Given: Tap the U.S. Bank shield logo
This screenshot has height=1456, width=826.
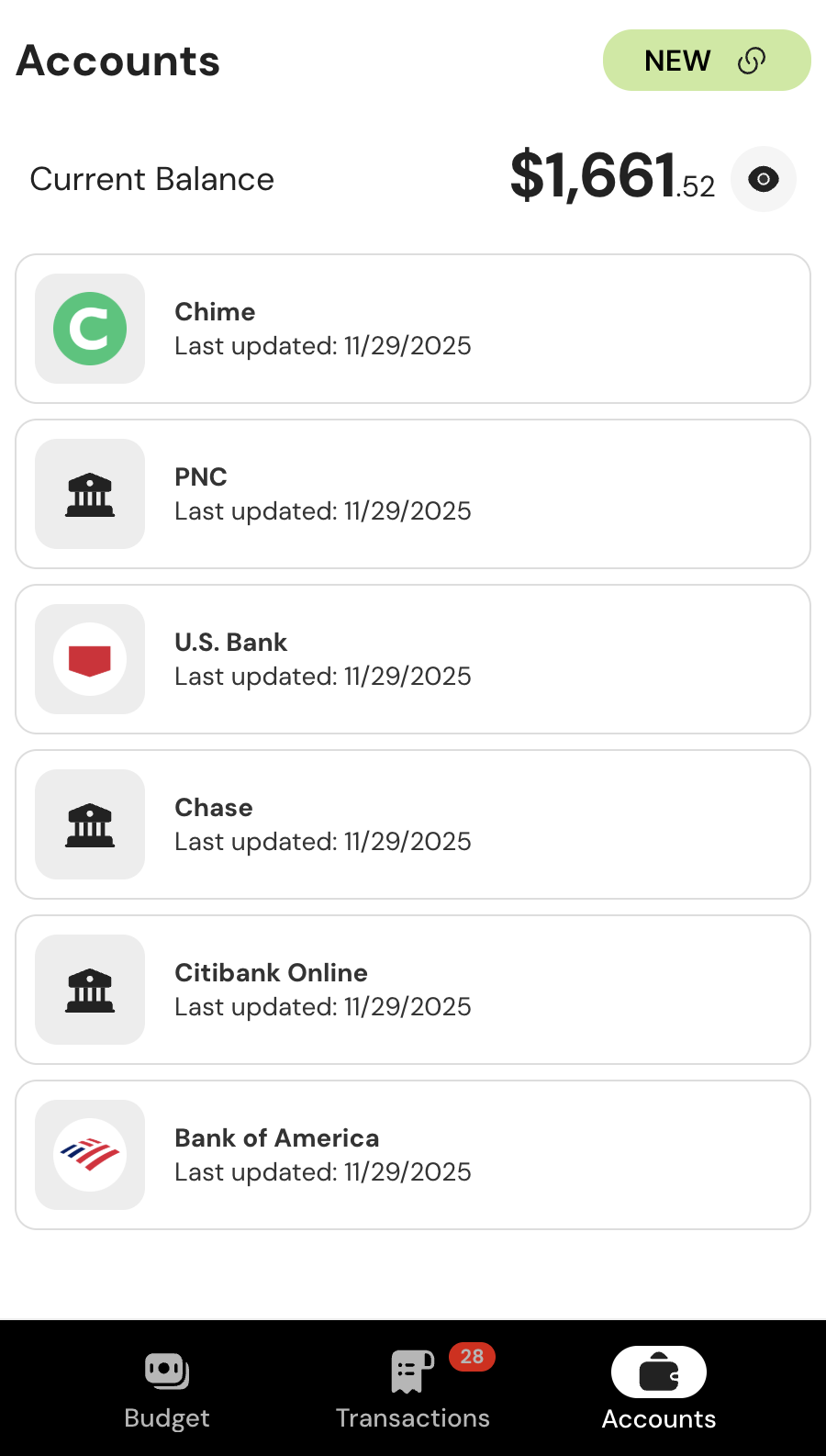Looking at the screenshot, I should (89, 658).
